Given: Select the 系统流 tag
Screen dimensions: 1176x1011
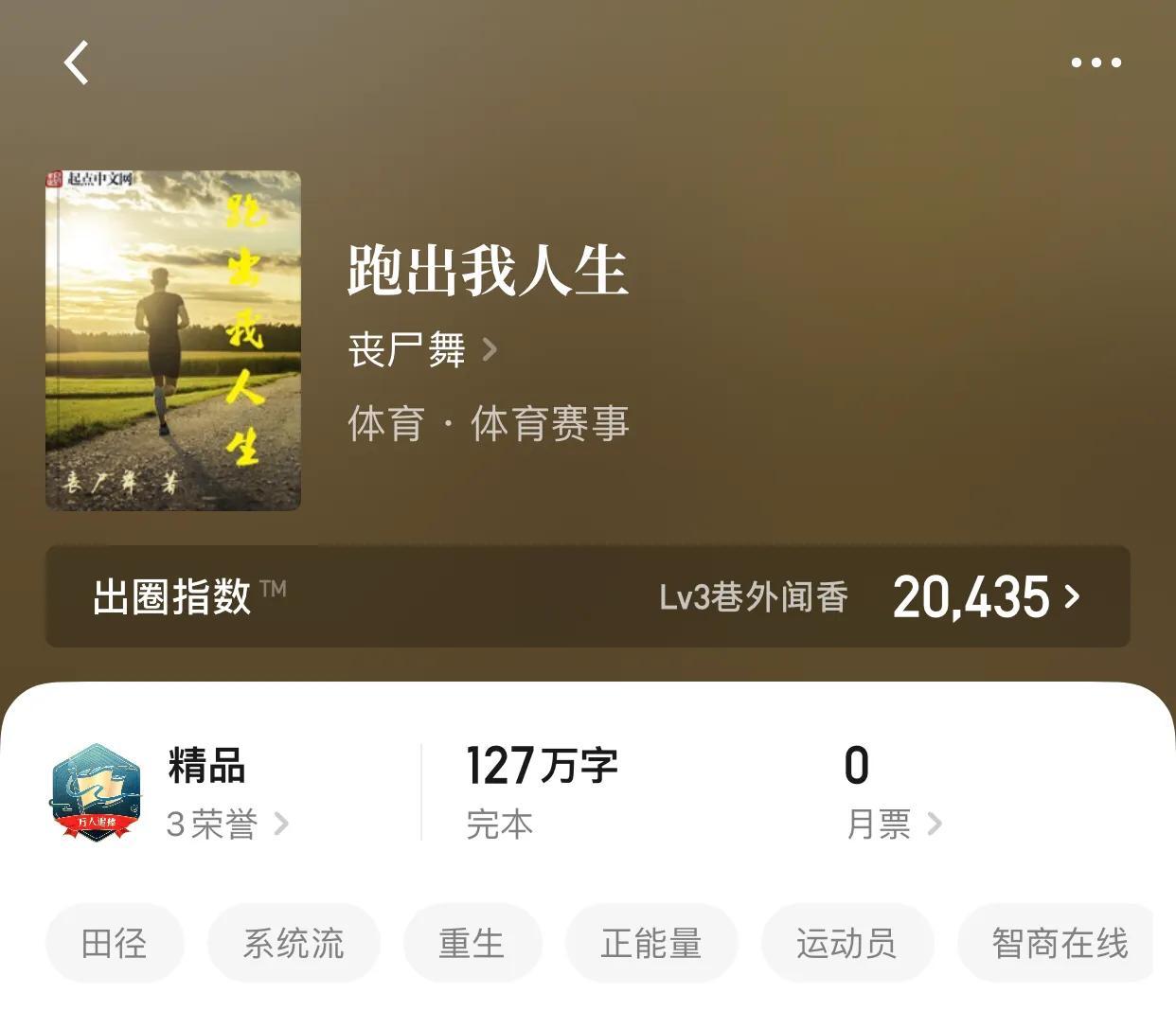Looking at the screenshot, I should click(294, 943).
